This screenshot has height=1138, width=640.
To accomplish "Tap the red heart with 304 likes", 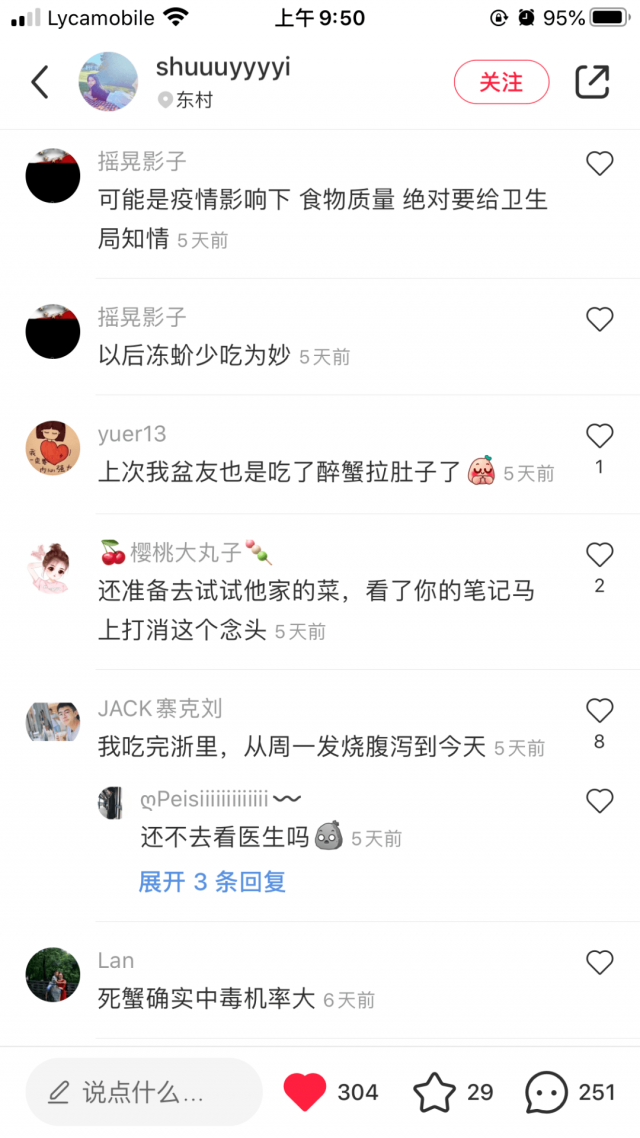I will click(305, 1092).
